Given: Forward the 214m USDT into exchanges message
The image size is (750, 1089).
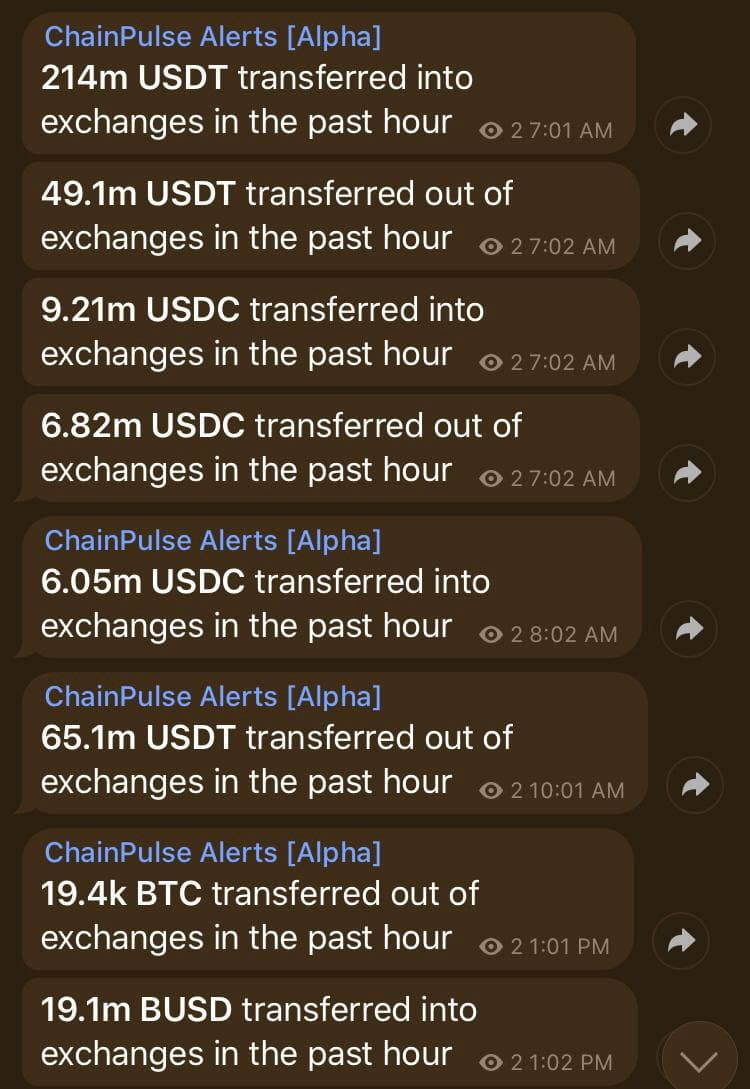Looking at the screenshot, I should 683,125.
